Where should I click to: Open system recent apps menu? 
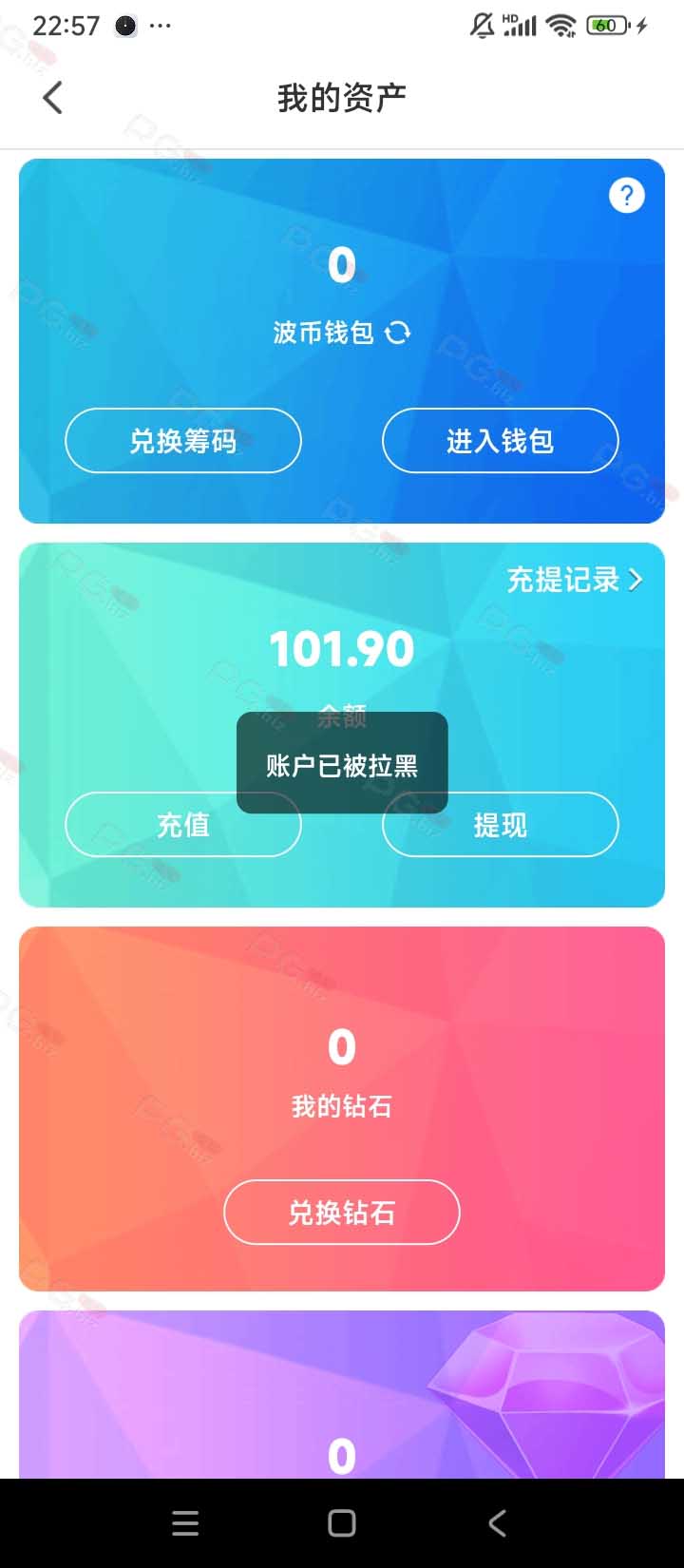[x=185, y=1523]
